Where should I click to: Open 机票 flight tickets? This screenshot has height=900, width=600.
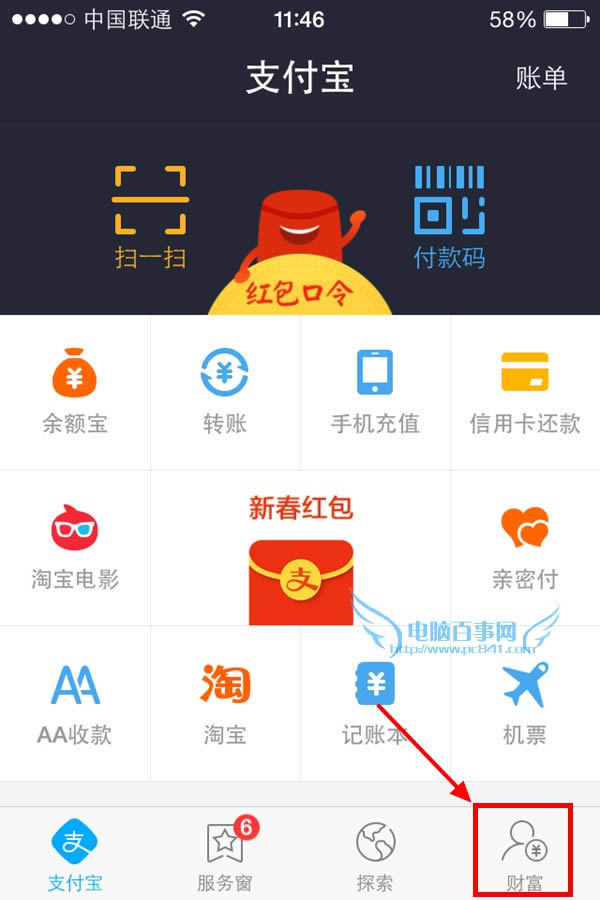point(525,703)
